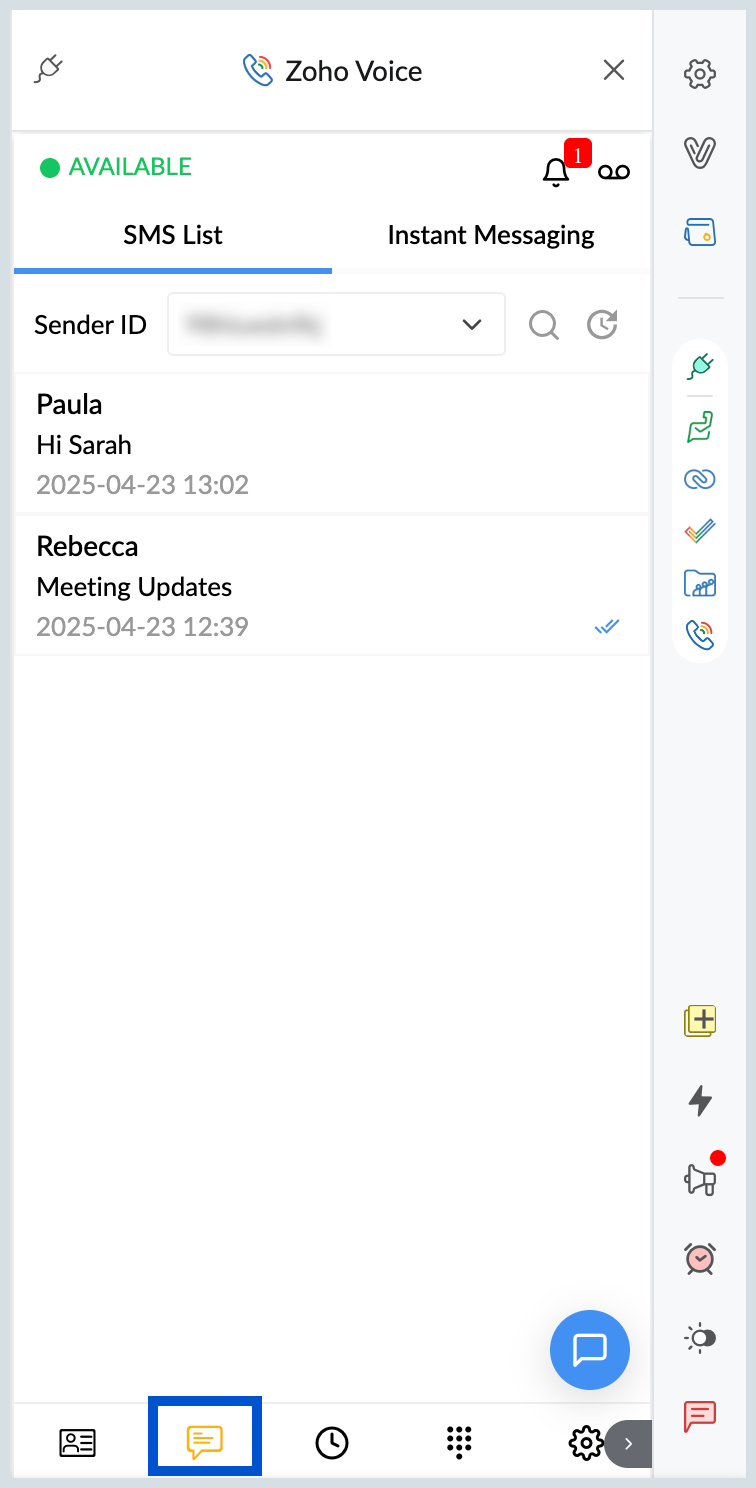Open the sidebar settings gear
Viewport: 756px width, 1488px height.
700,74
